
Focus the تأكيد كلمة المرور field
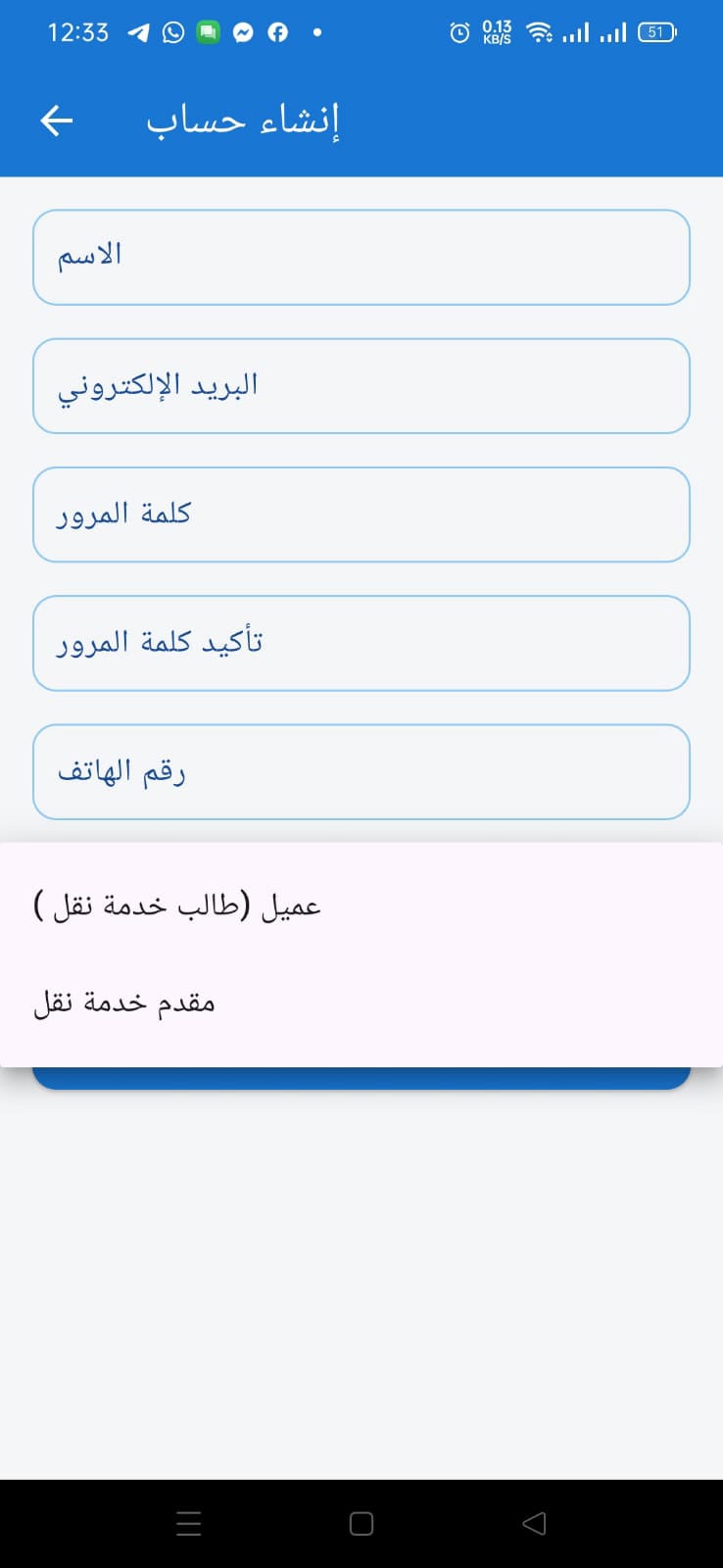tap(361, 643)
